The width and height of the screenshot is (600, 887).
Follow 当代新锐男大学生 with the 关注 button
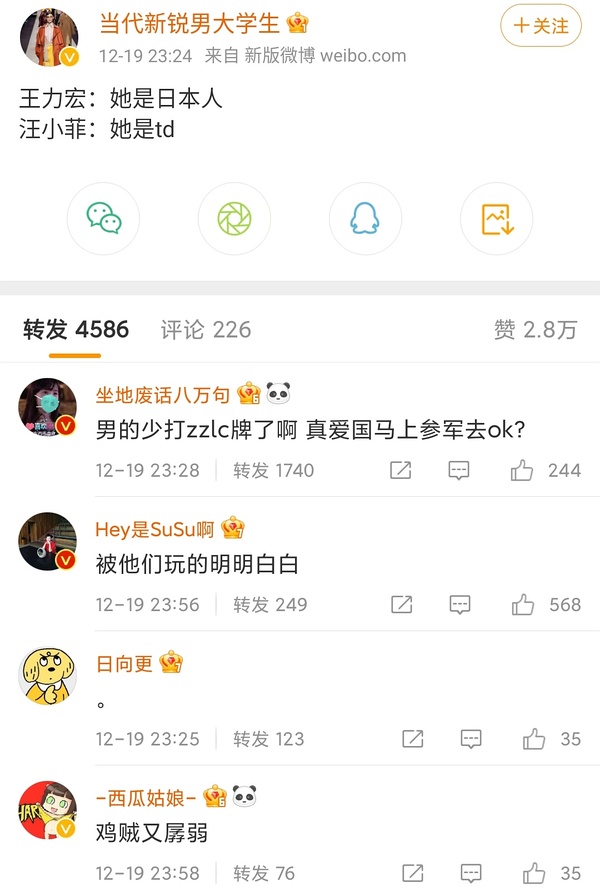tap(541, 26)
